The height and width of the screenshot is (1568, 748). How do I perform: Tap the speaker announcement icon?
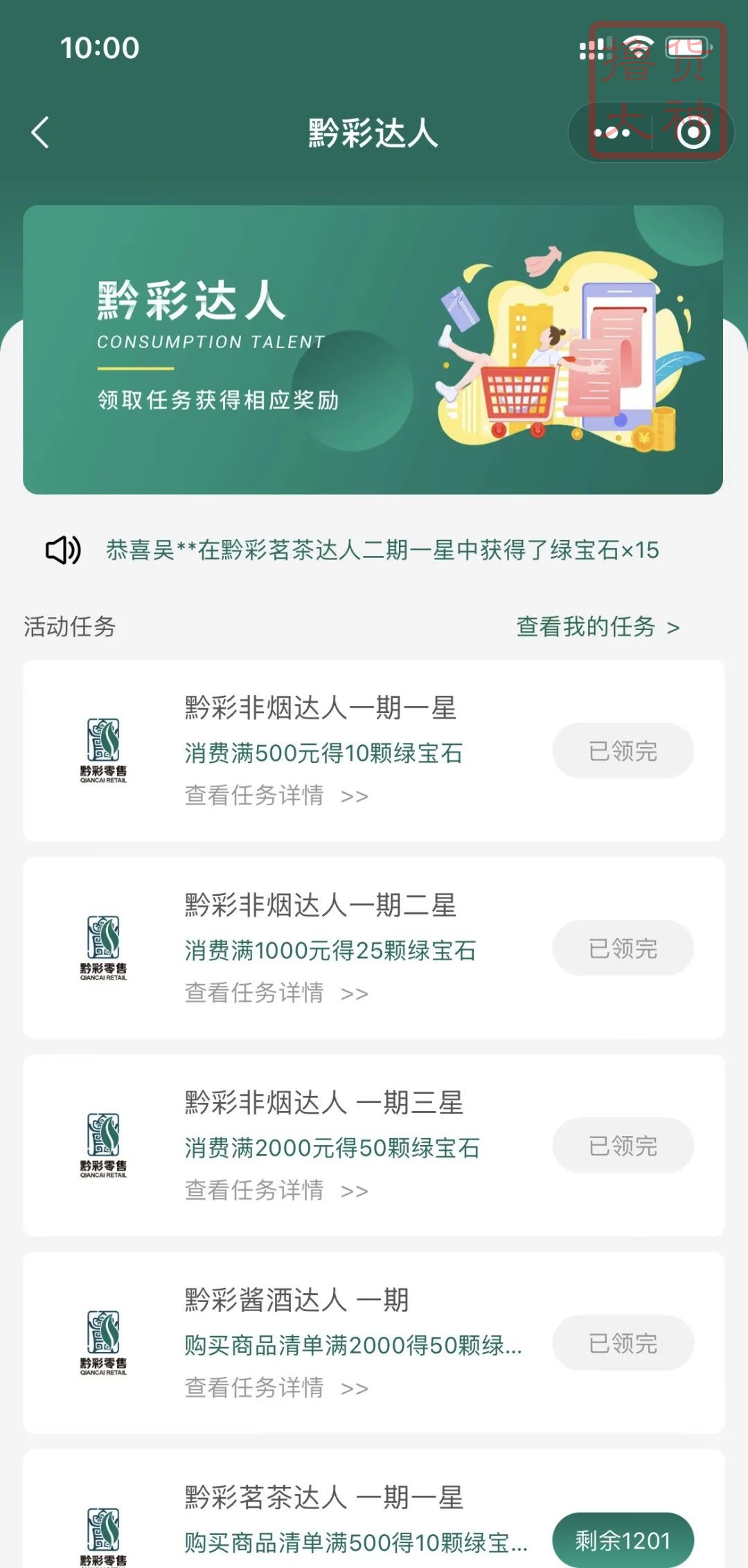click(x=64, y=550)
